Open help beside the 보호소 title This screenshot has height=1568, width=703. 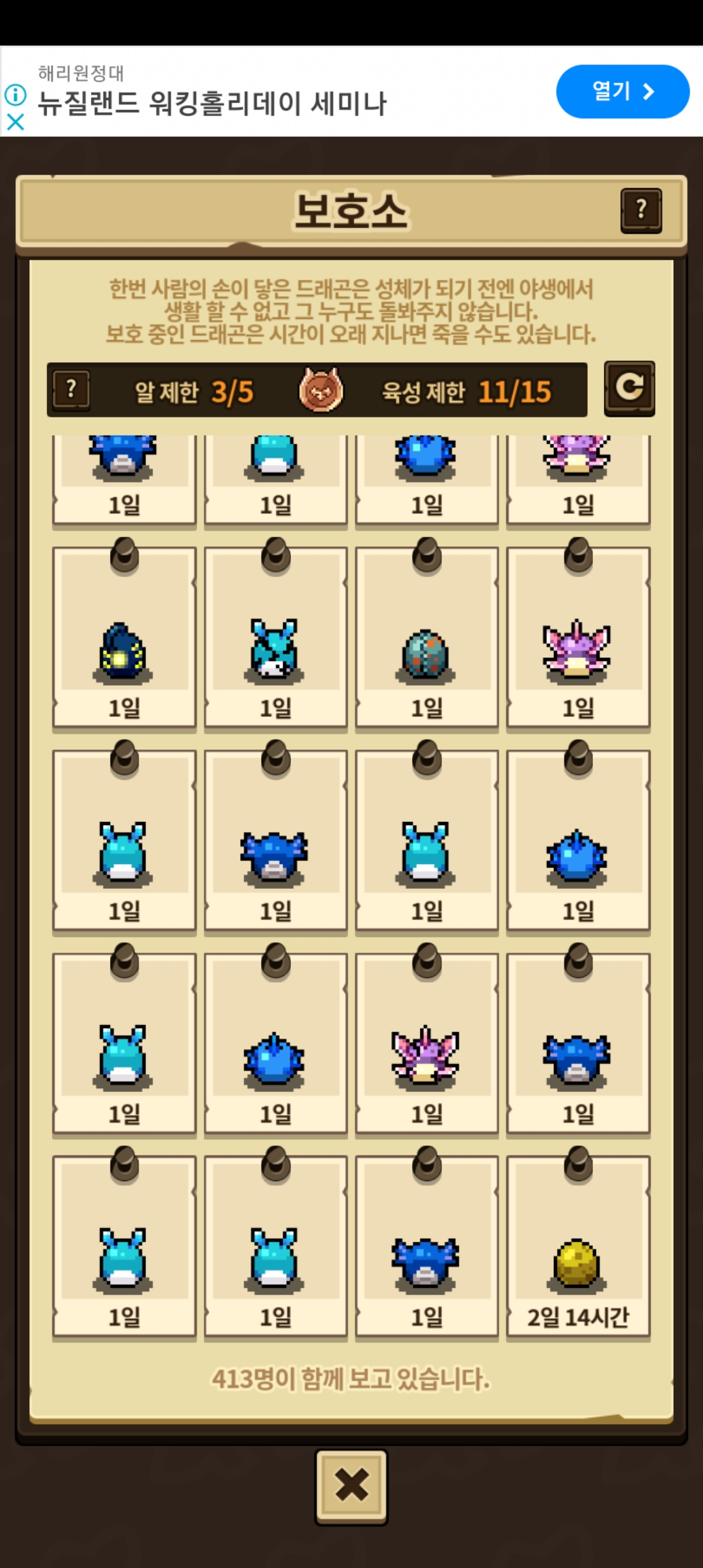[641, 210]
